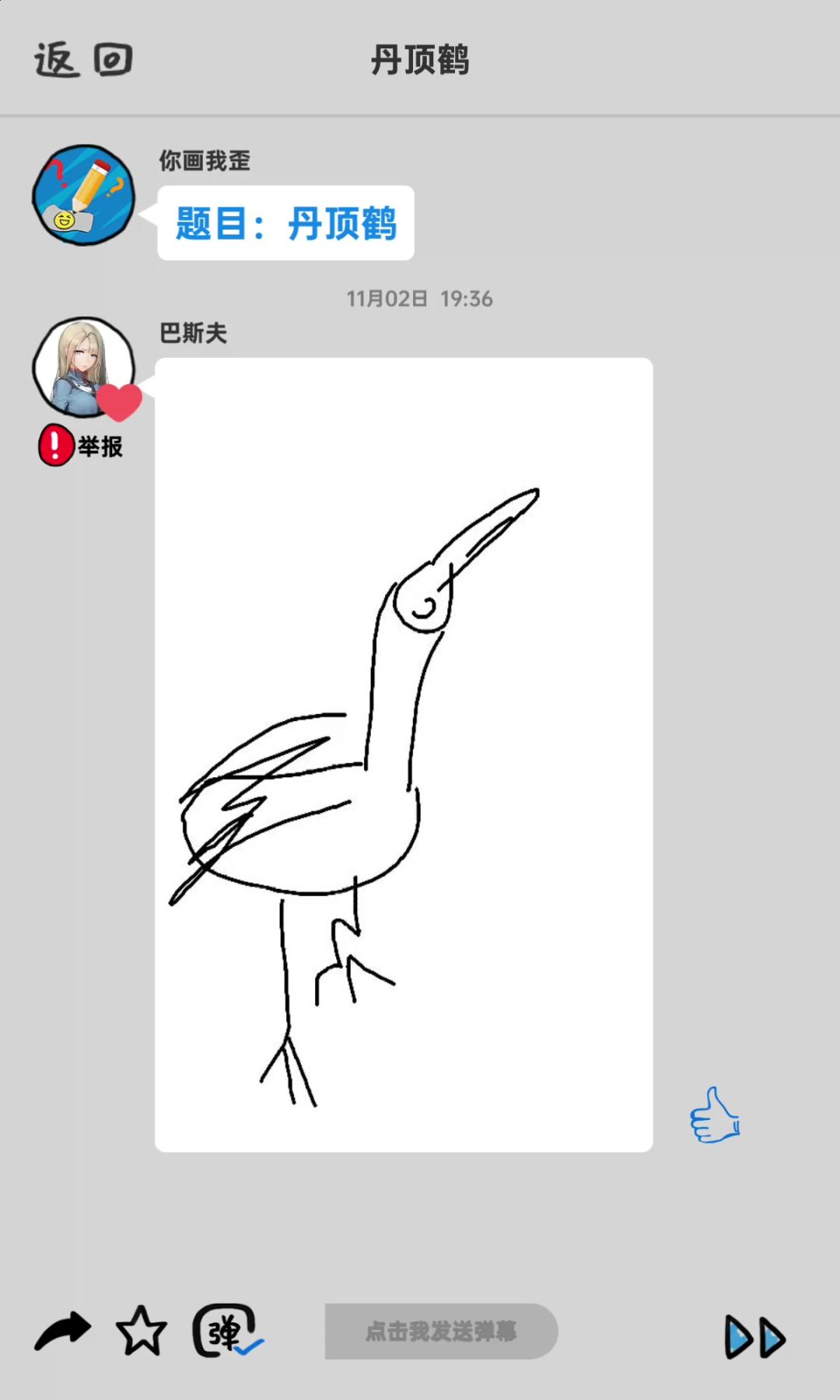Give a thumbs up to the crane drawing
Screen dimensions: 840x1400
(714, 1116)
